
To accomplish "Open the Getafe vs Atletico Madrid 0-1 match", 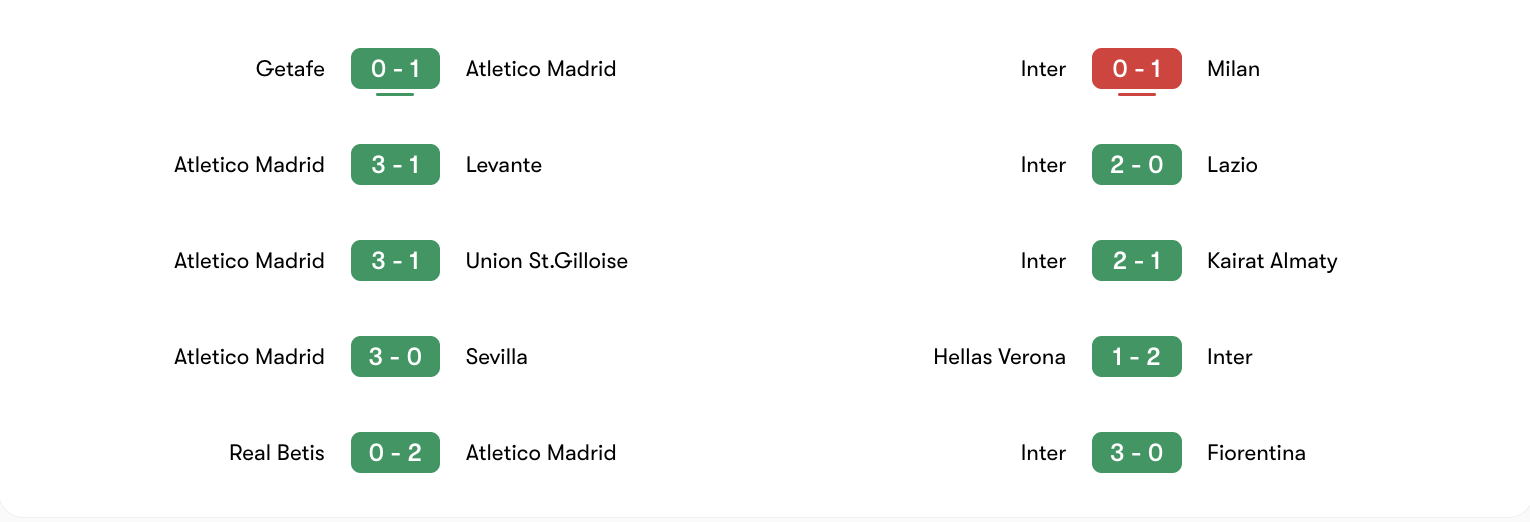I will (x=395, y=69).
